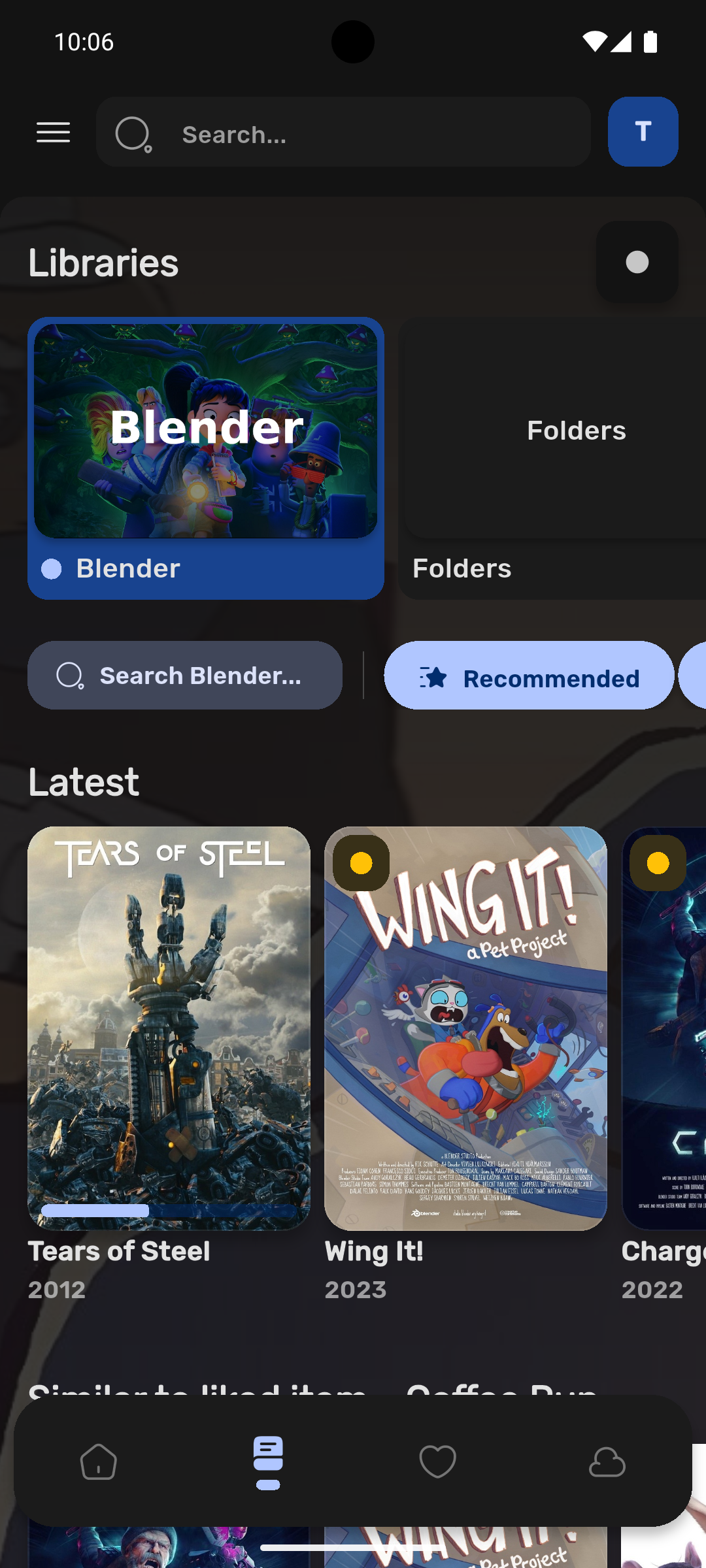
Task: Switch to the Home tab
Action: click(99, 1462)
